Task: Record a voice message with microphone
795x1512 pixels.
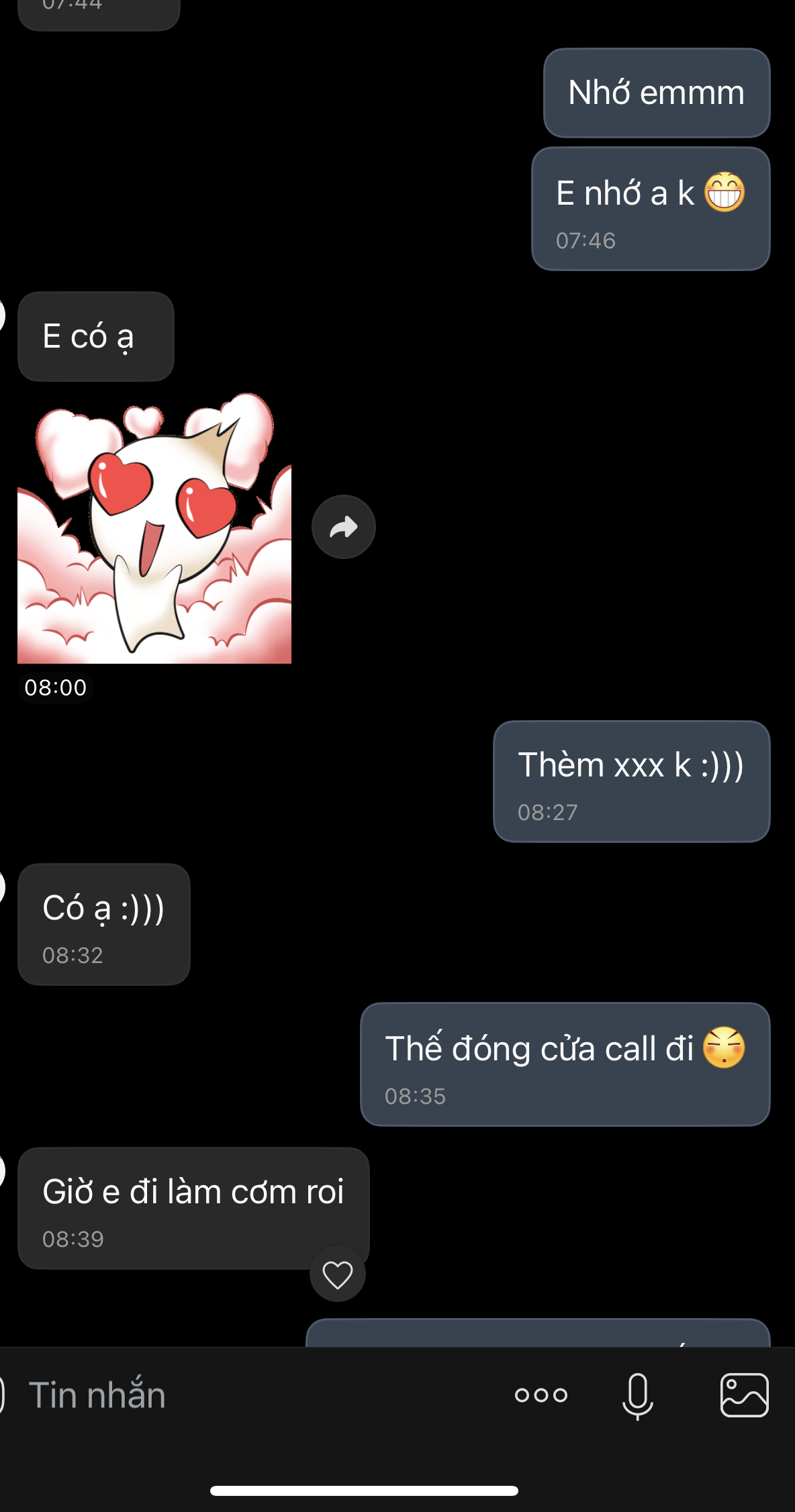Action: click(x=637, y=1395)
